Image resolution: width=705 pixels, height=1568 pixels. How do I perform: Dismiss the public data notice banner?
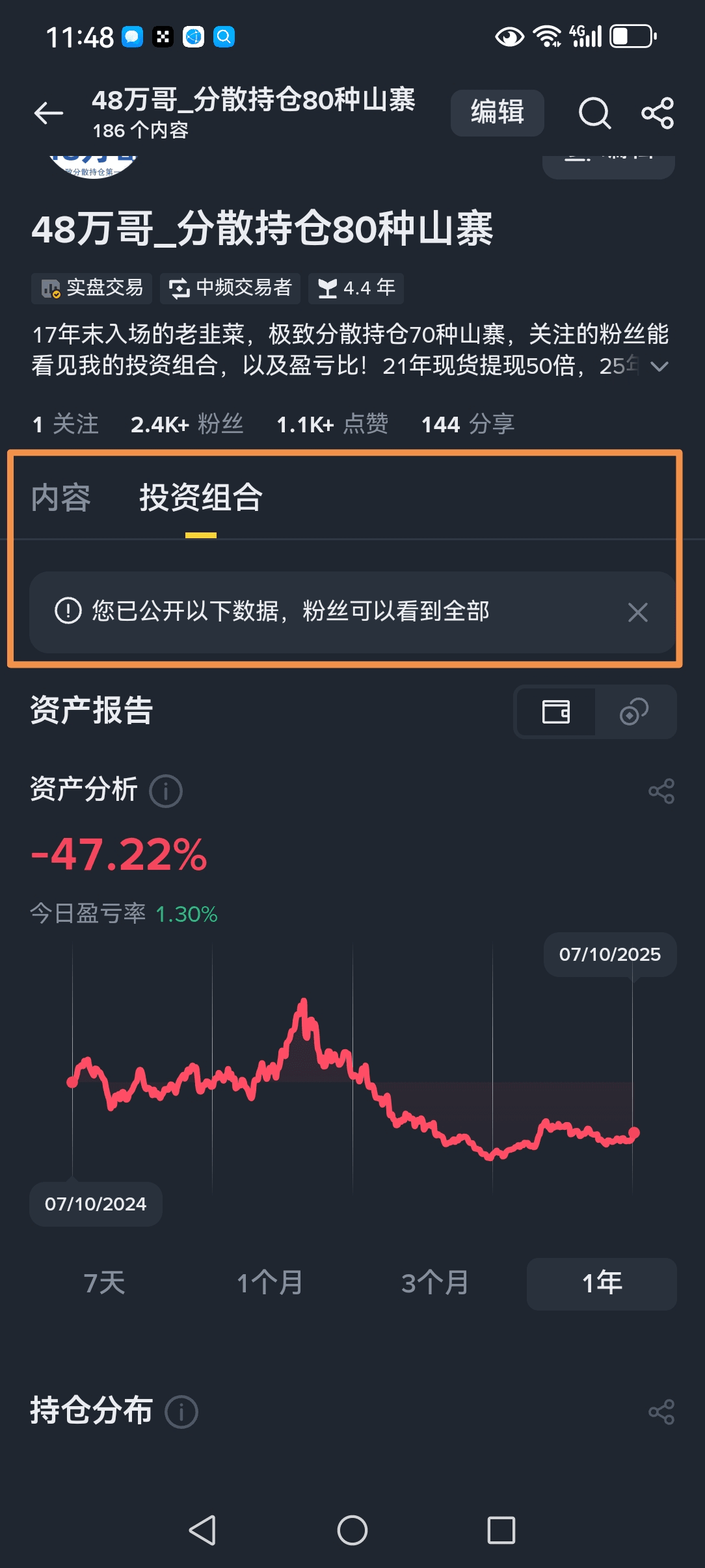point(638,612)
